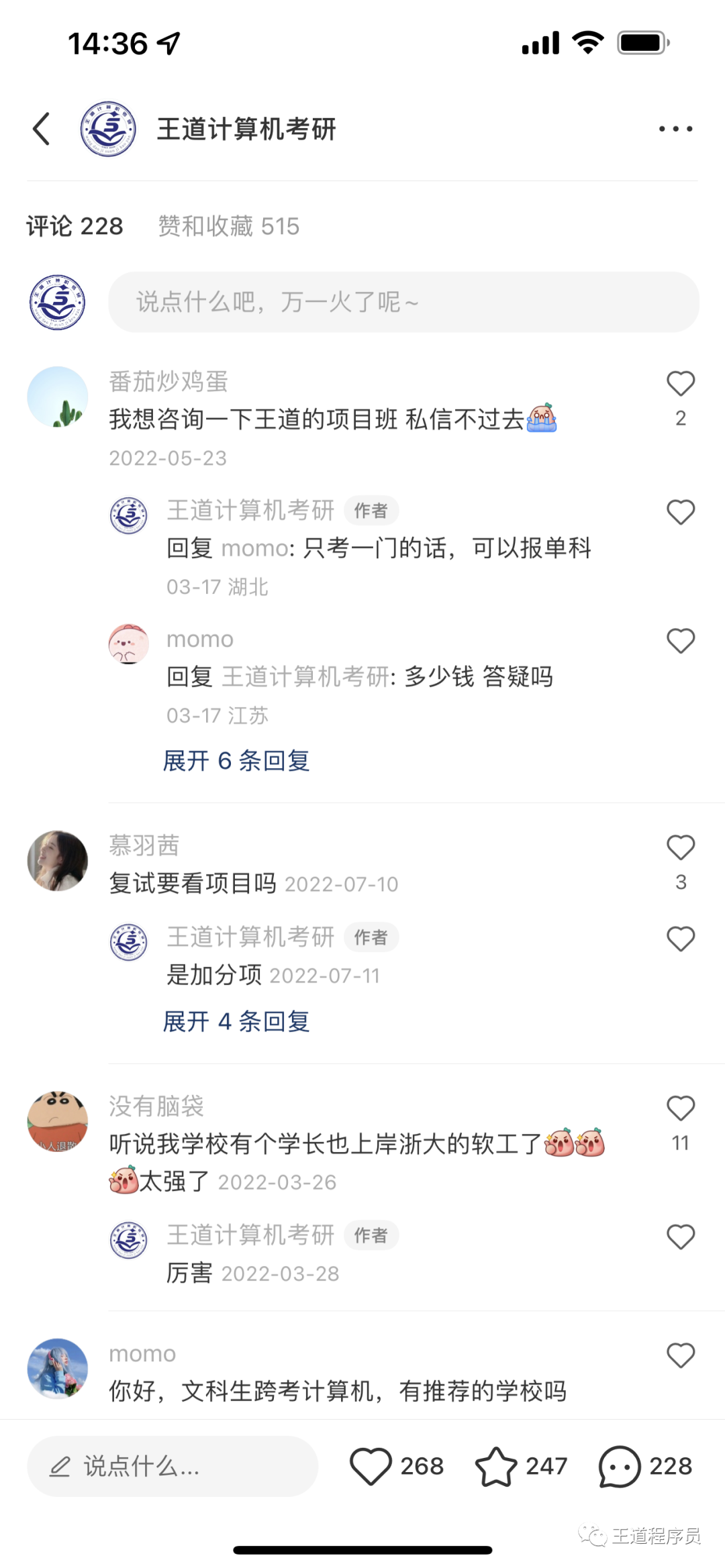Tap the bottom 说点什么... input box

[172, 1466]
